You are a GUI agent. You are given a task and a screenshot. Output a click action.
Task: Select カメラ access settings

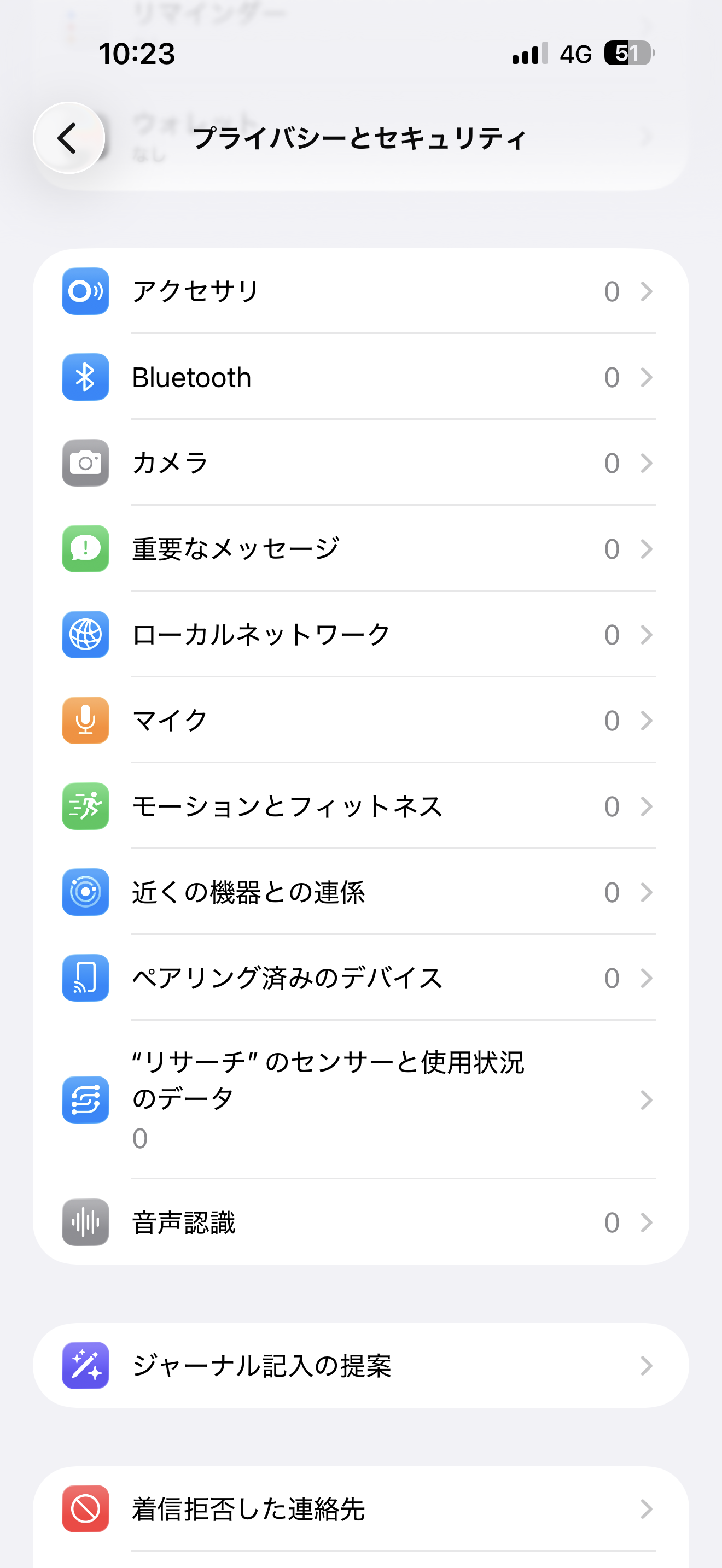tap(360, 463)
